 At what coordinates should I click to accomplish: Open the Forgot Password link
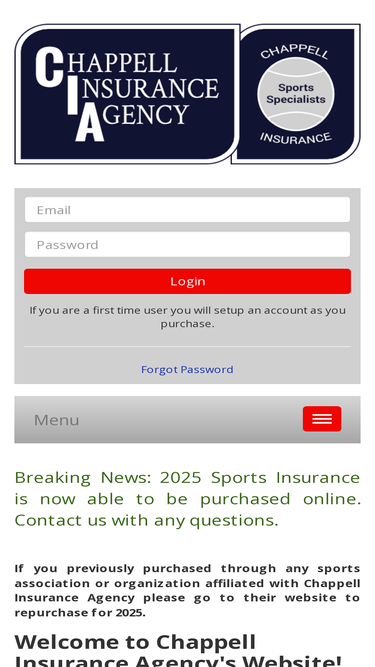click(187, 369)
